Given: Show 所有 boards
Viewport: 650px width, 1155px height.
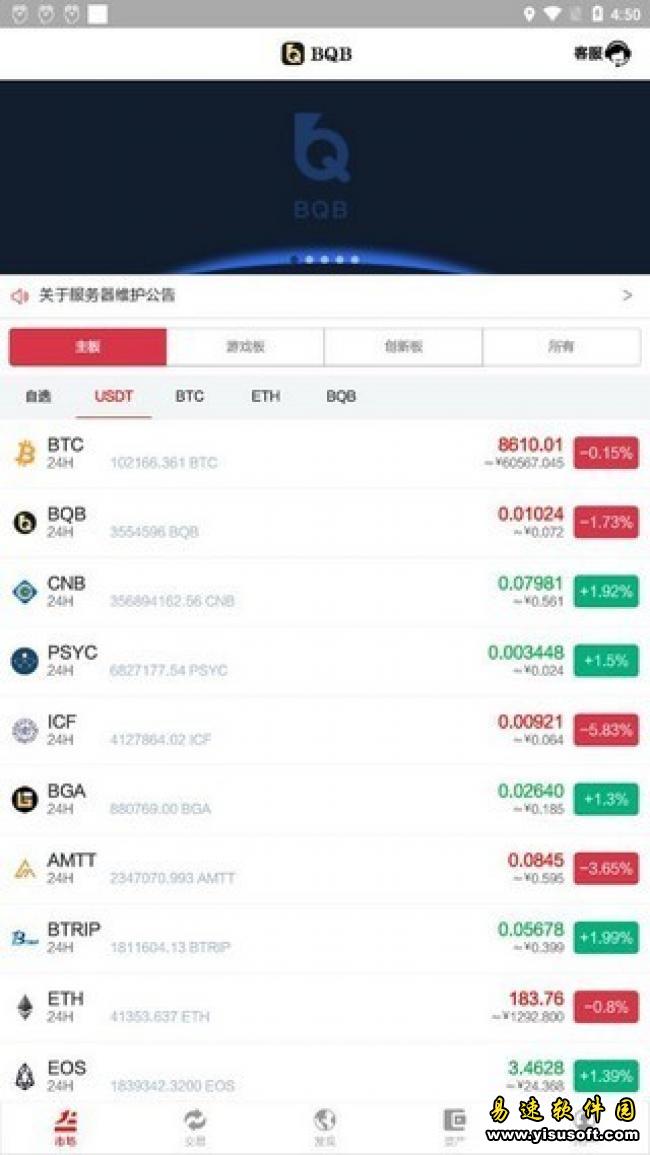Looking at the screenshot, I should [561, 347].
